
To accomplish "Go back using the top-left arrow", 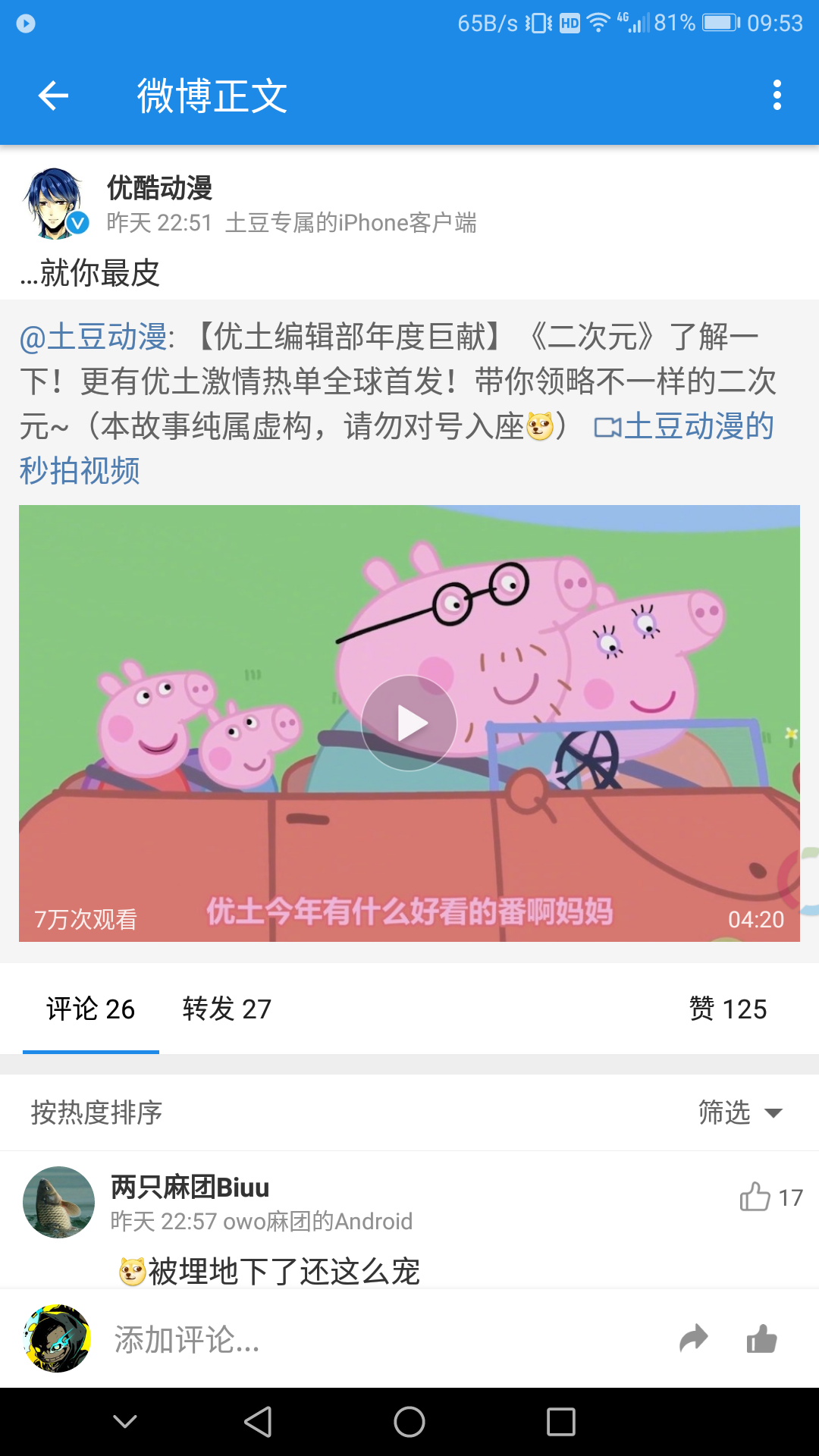I will (53, 96).
